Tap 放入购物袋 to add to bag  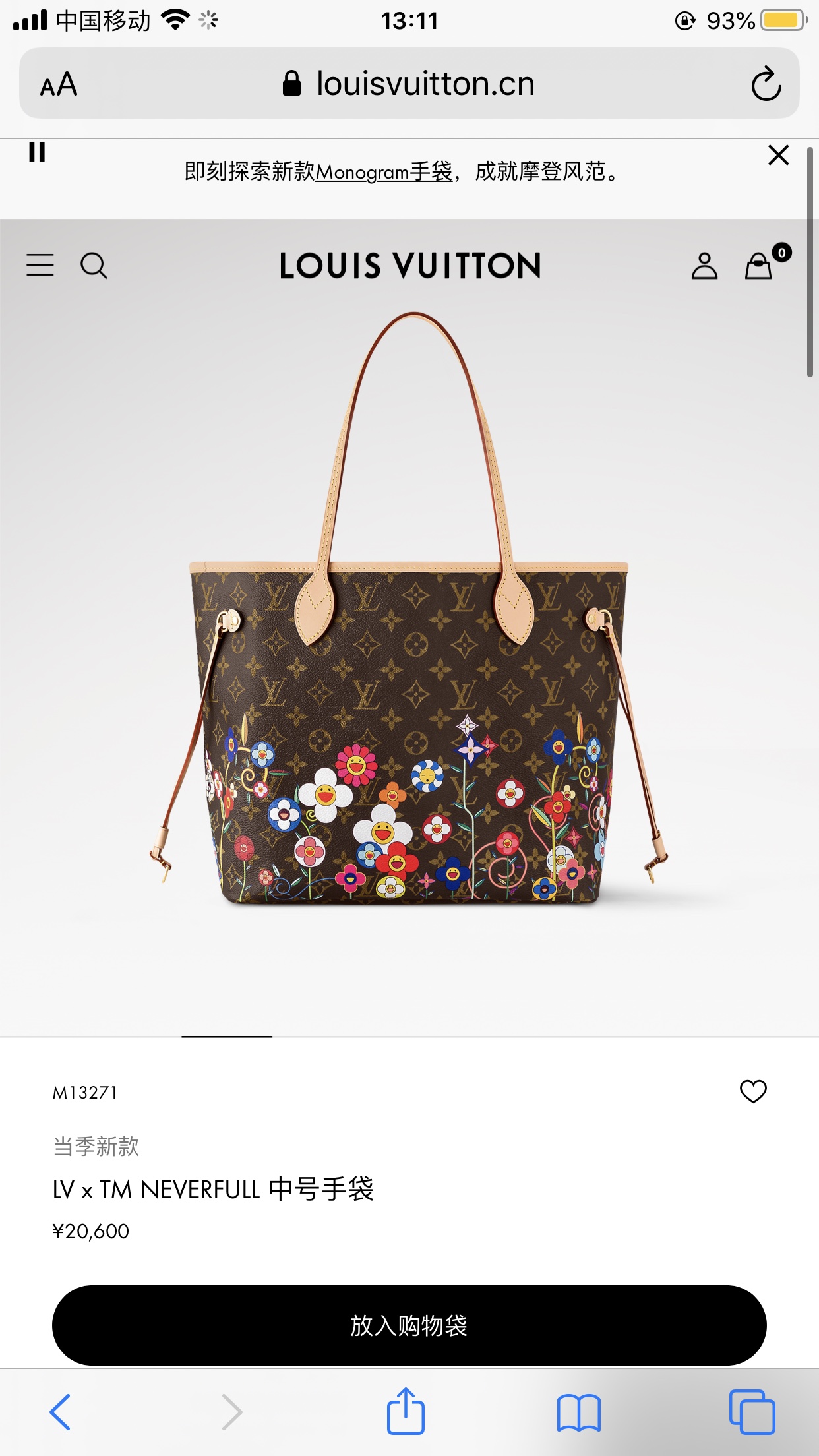(x=409, y=1325)
